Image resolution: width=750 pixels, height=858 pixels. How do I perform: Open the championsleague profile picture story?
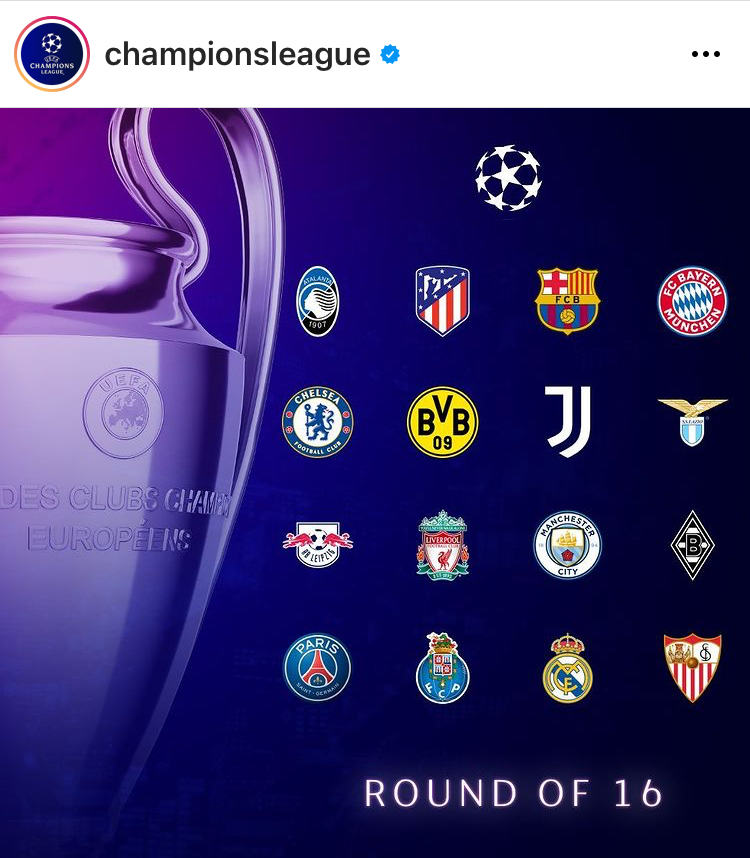[52, 54]
